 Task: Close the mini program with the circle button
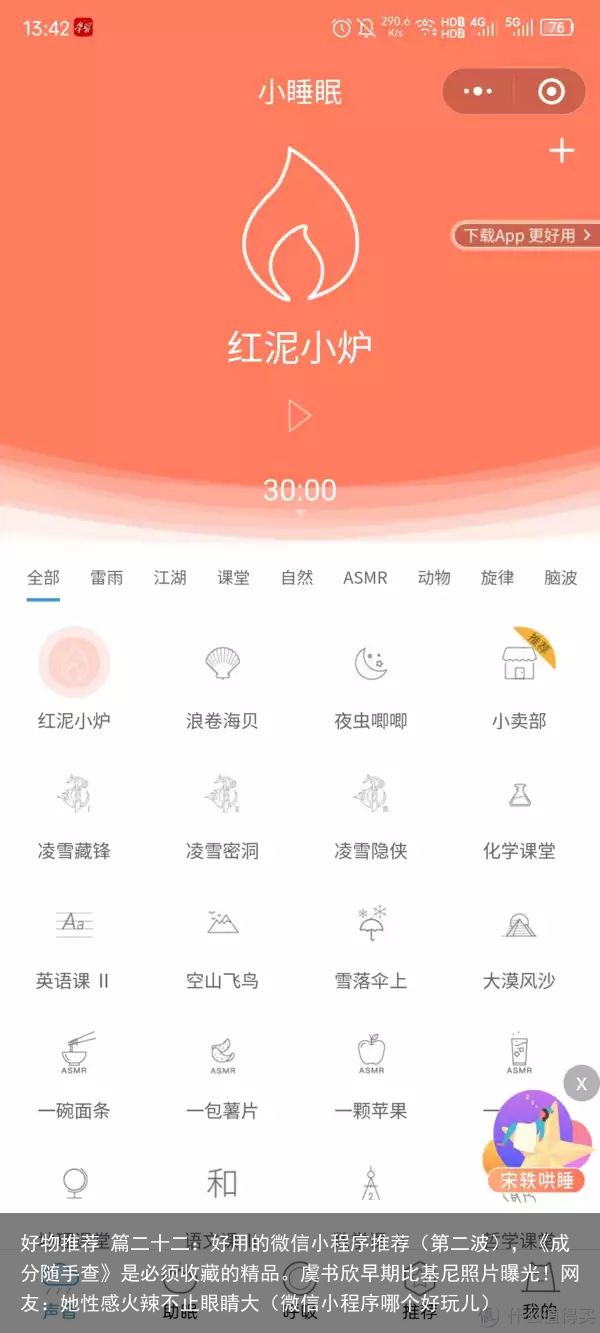point(551,92)
